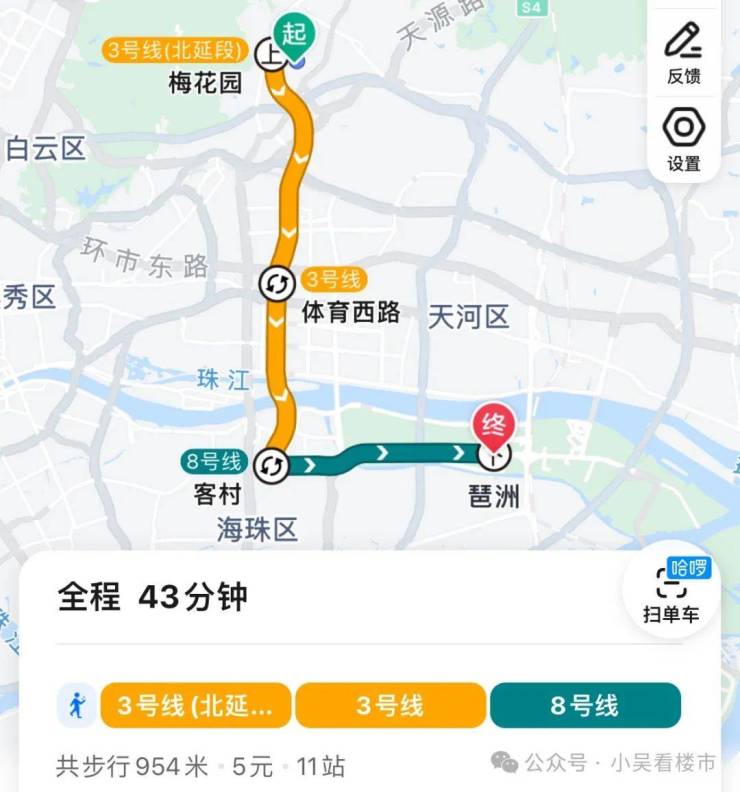
Task: Select the 8号线 route segment
Action: [x=585, y=705]
